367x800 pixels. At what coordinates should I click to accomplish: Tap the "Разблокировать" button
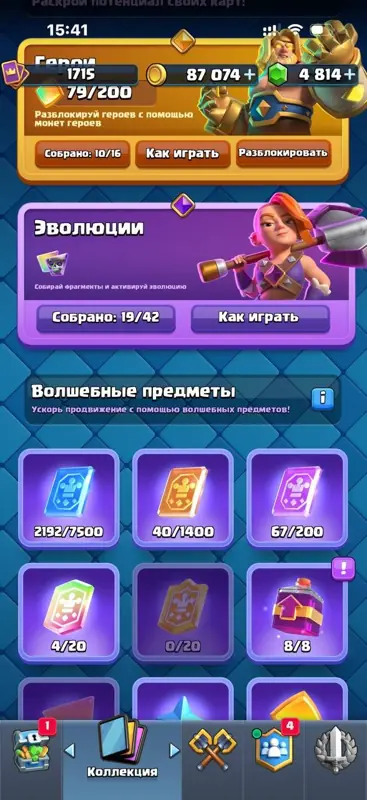[283, 153]
